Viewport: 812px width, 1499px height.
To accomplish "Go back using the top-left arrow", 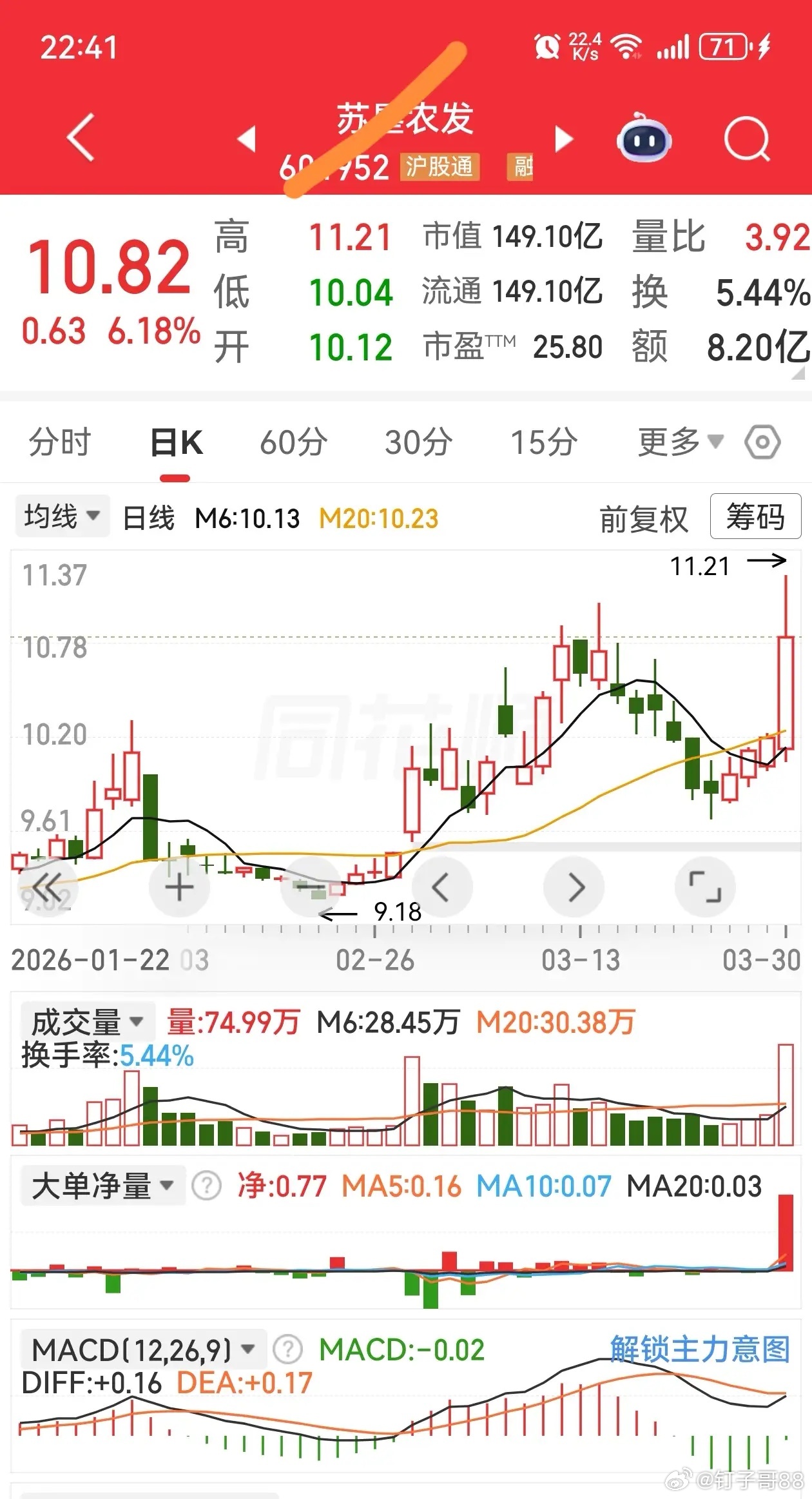I will tap(81, 137).
